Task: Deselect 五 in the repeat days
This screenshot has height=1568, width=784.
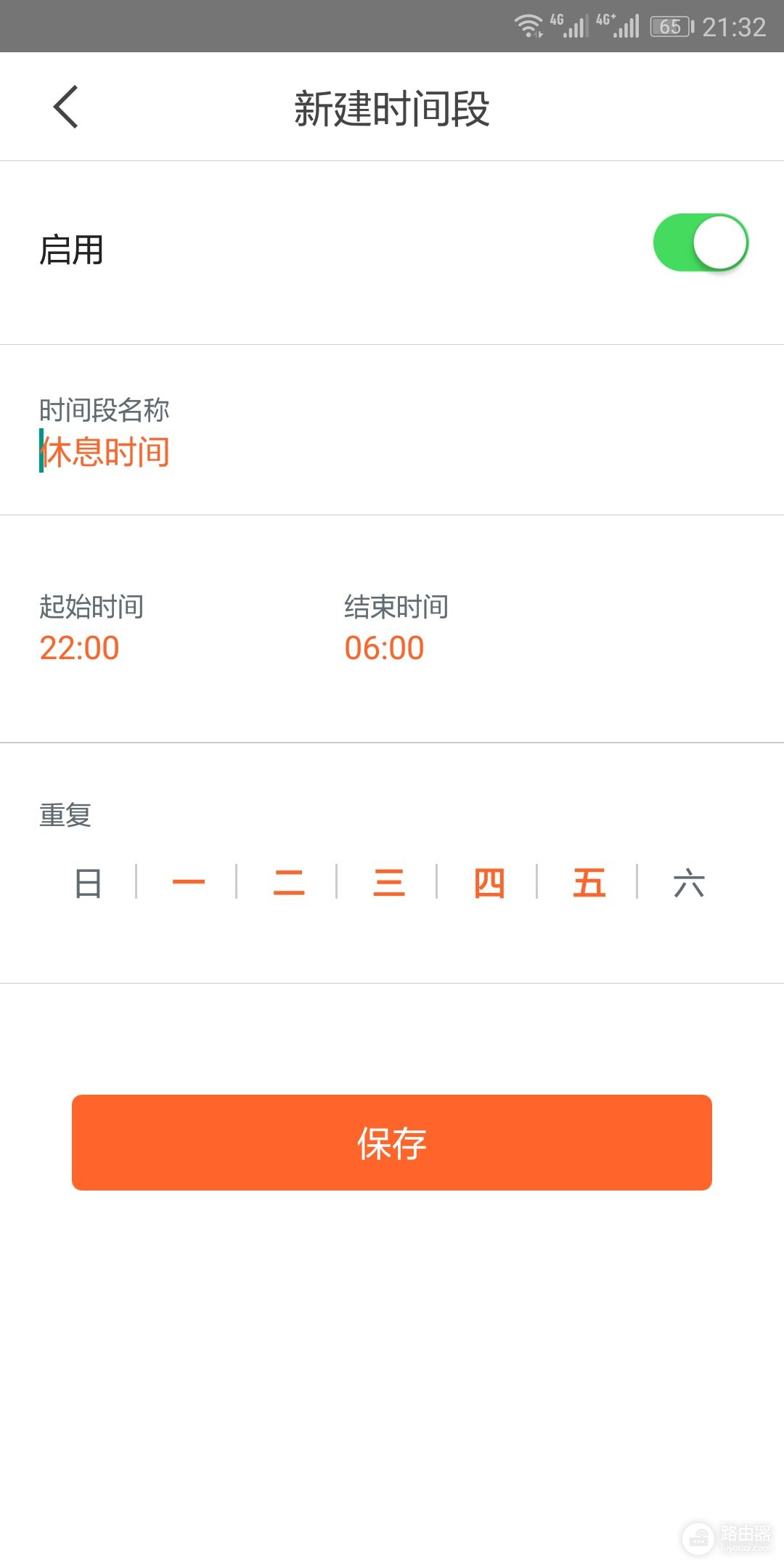Action: (x=589, y=883)
